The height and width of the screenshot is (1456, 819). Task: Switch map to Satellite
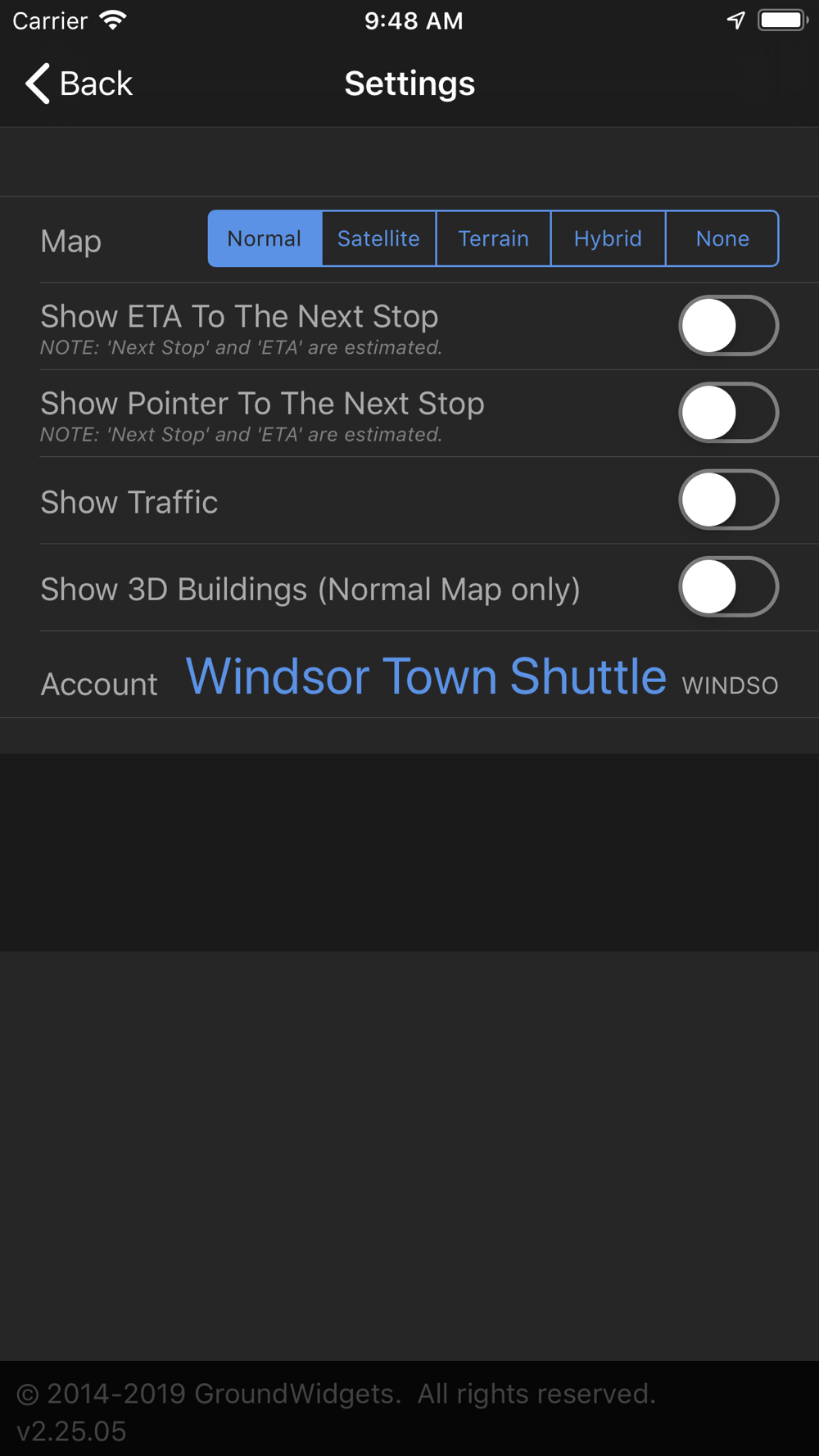pyautogui.click(x=379, y=238)
